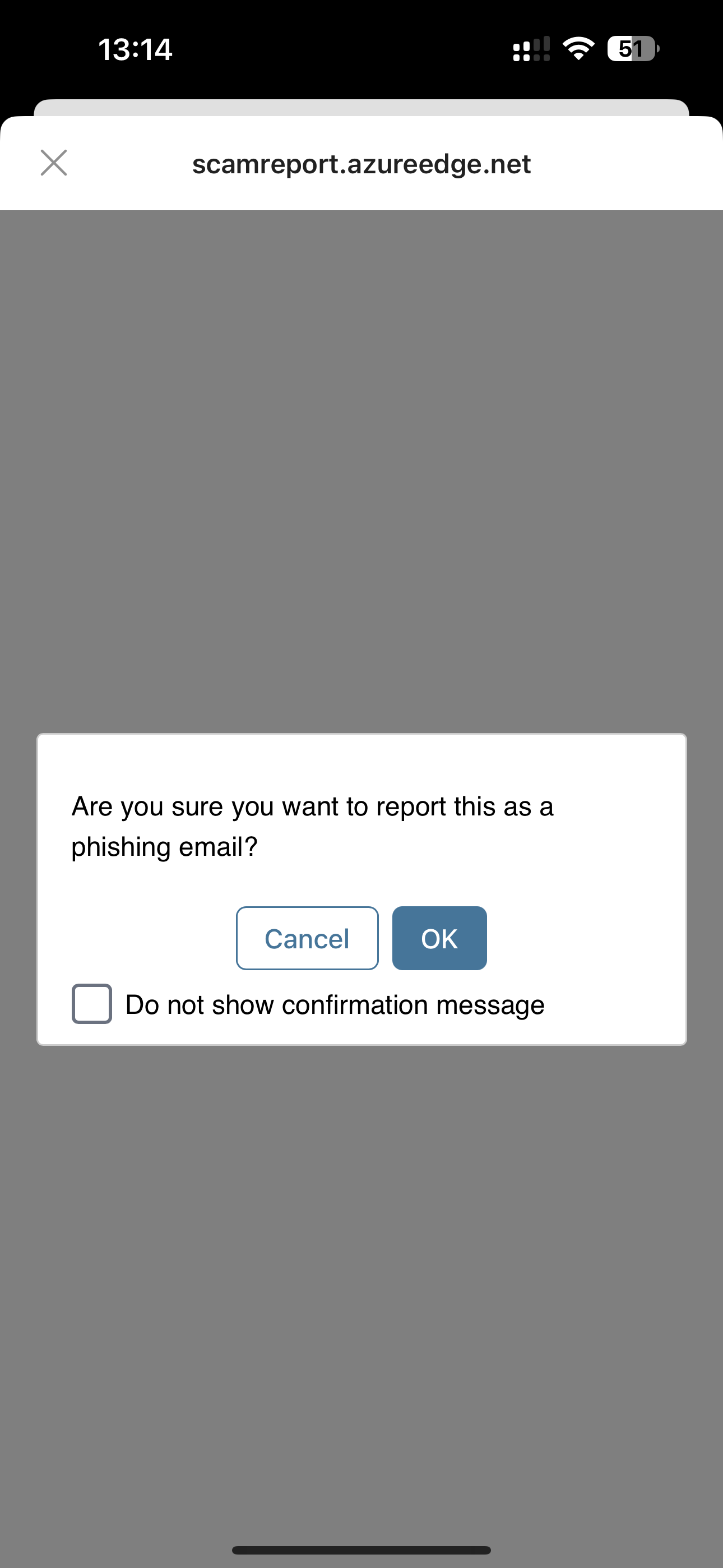
Task: Close the scamreport.azureedge.net sheet
Action: pyautogui.click(x=54, y=163)
